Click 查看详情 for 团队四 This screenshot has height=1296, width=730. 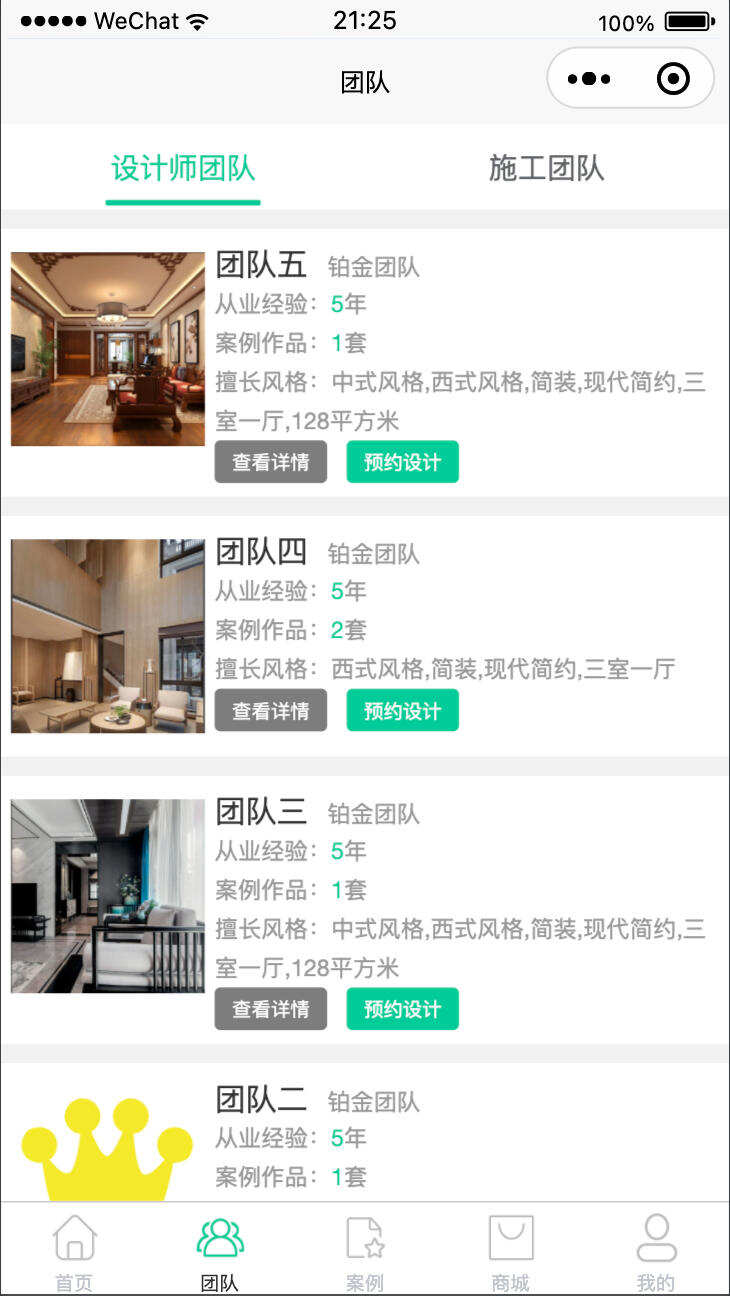pos(270,710)
